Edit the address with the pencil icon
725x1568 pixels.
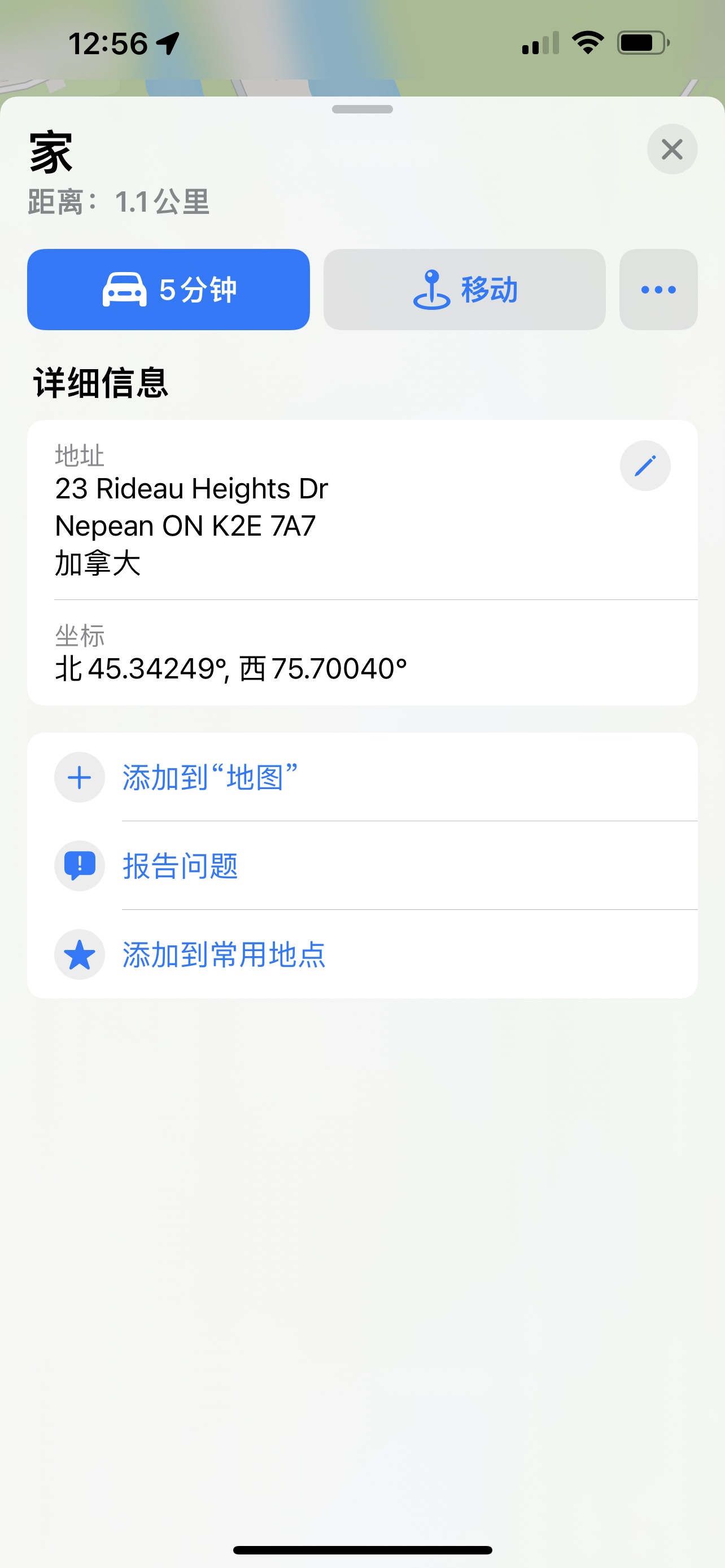coord(645,466)
